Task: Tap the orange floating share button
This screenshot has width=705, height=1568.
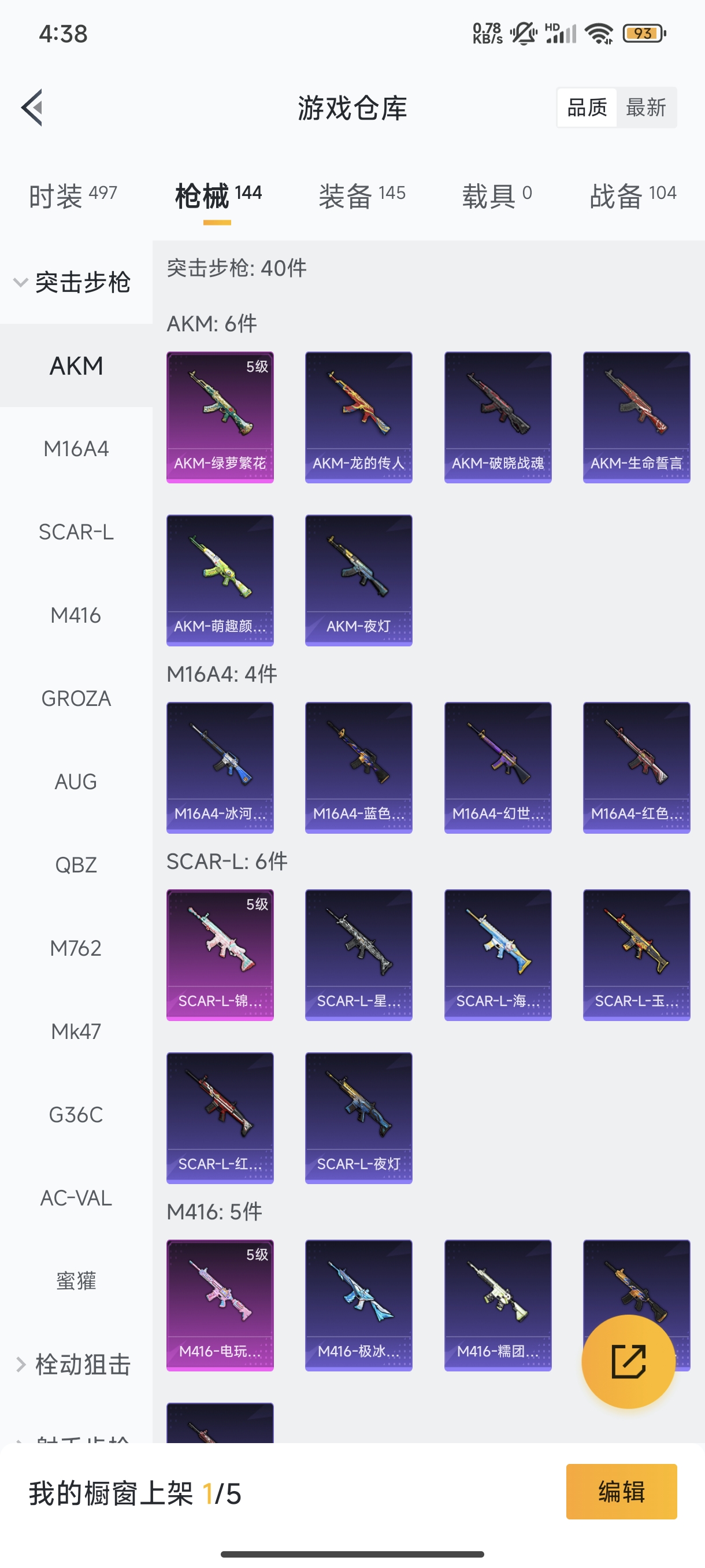Action: [628, 1362]
